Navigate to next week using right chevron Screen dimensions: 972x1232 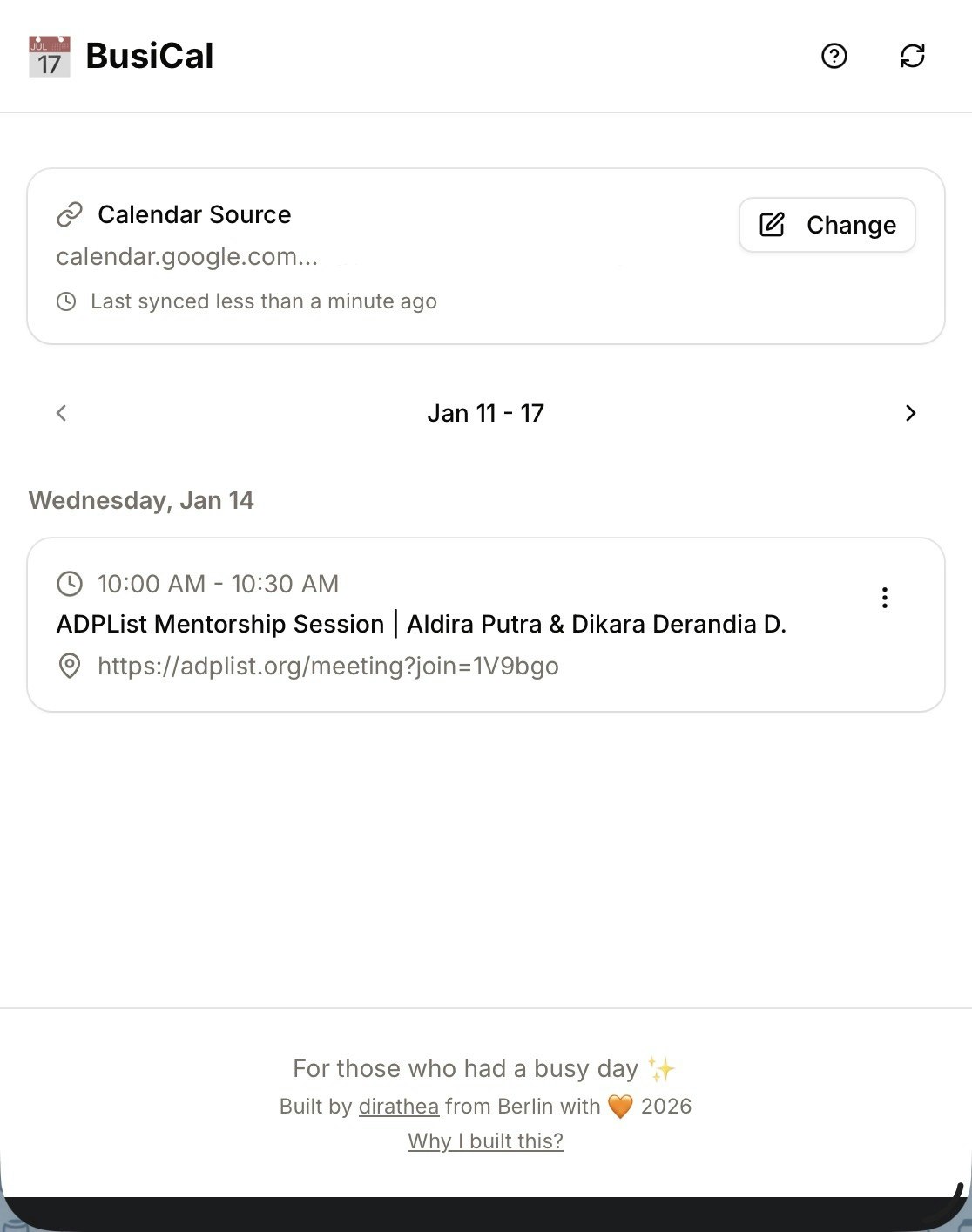pos(911,413)
